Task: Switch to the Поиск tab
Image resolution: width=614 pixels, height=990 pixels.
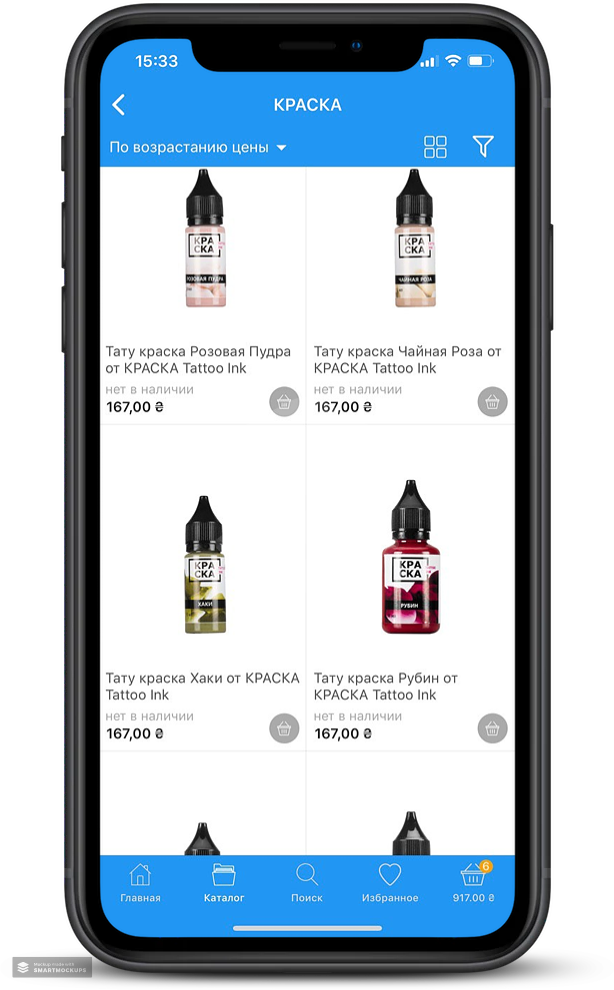Action: click(307, 883)
